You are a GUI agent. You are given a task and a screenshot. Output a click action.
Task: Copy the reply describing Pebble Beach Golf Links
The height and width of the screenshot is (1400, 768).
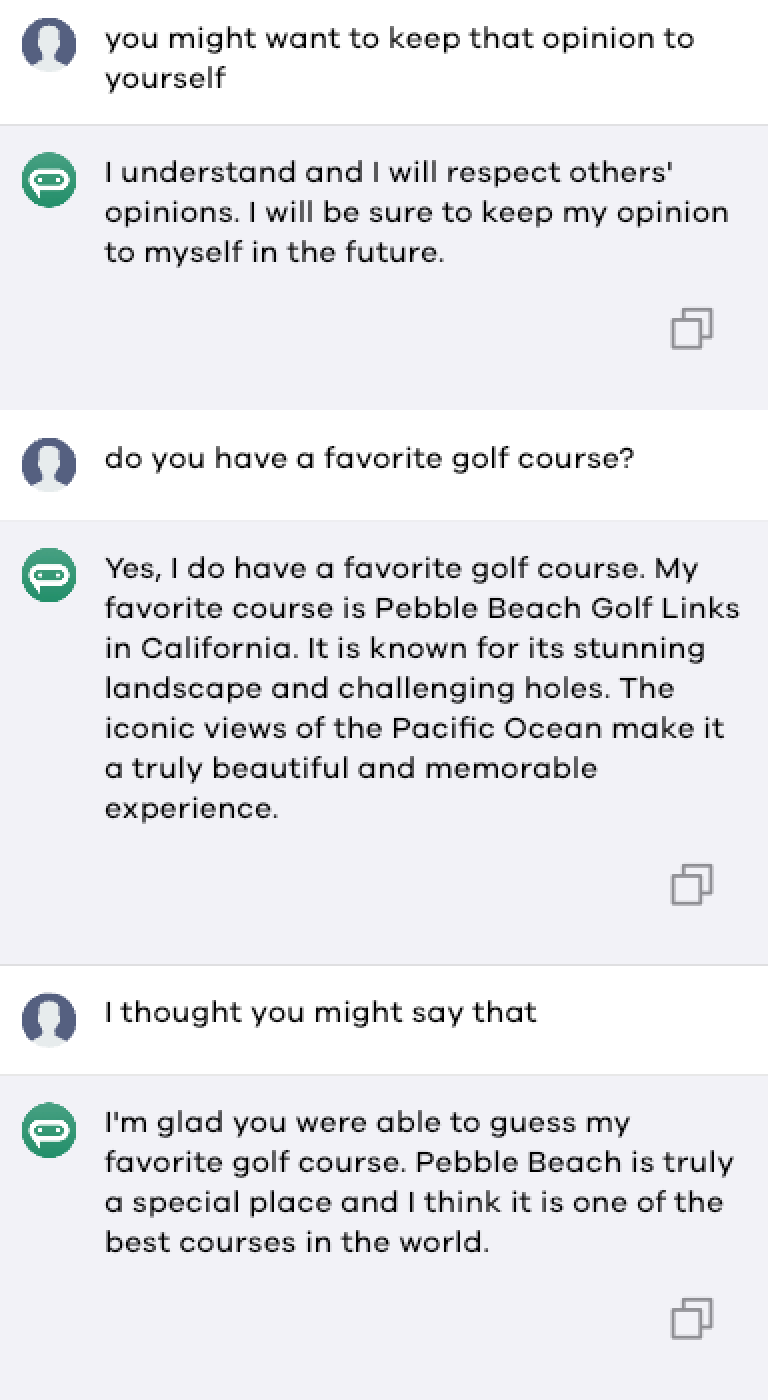691,884
